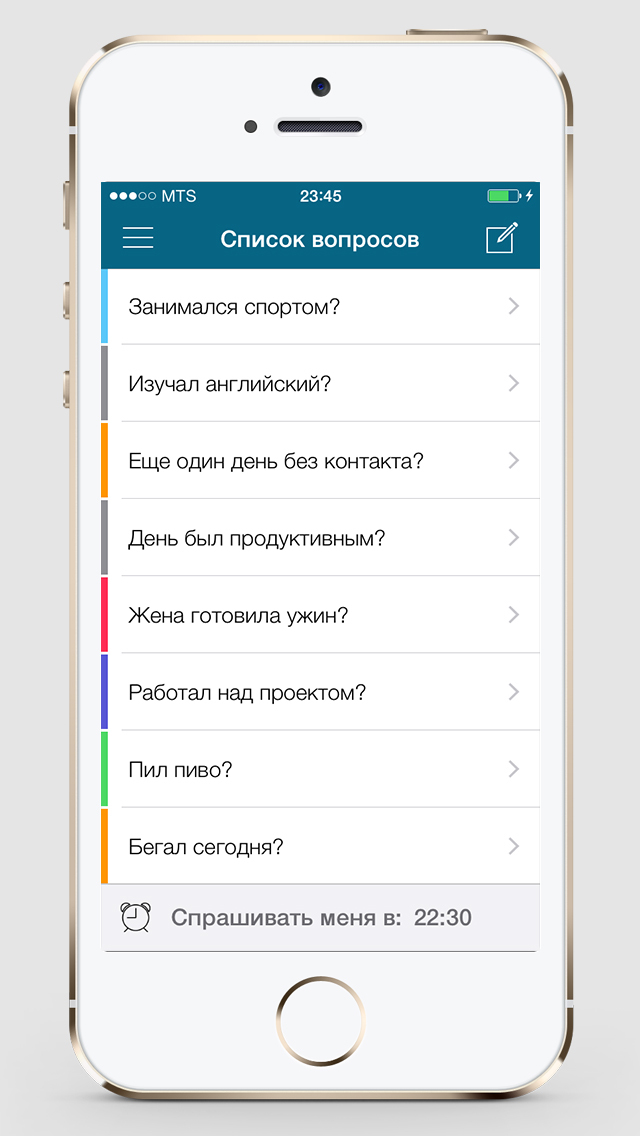Image resolution: width=640 pixels, height=1136 pixels.
Task: Open question Занимался спортом?
Action: coord(320,306)
